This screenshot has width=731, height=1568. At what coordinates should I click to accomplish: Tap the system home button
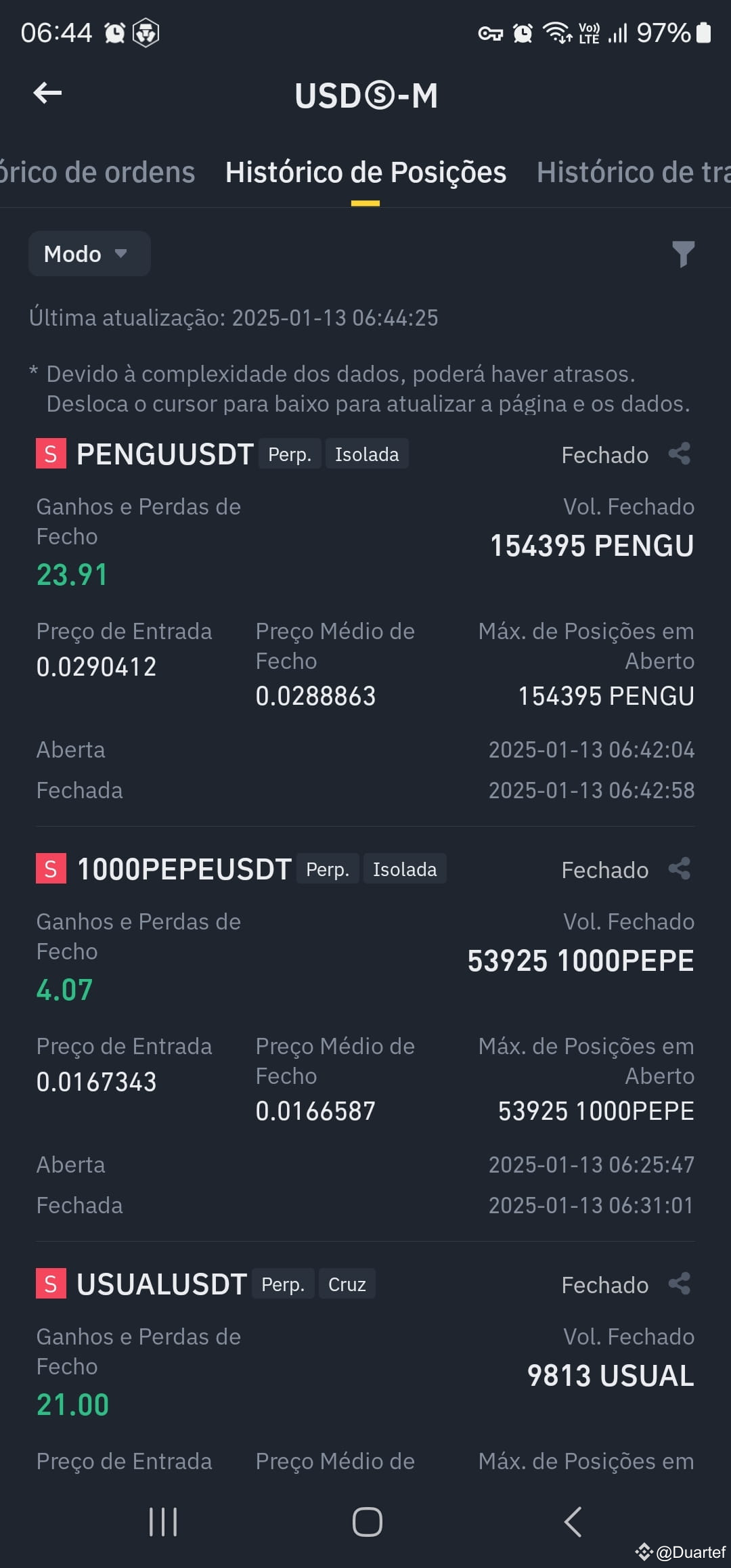point(367,1522)
